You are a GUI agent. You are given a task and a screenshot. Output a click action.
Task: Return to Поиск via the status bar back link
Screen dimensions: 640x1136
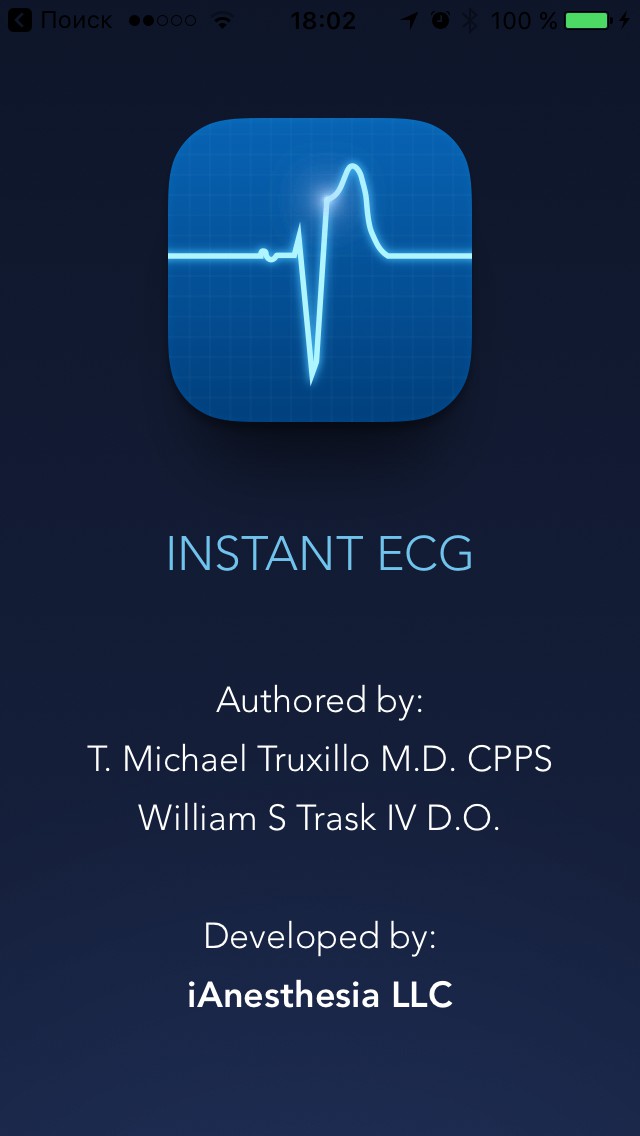[x=60, y=20]
